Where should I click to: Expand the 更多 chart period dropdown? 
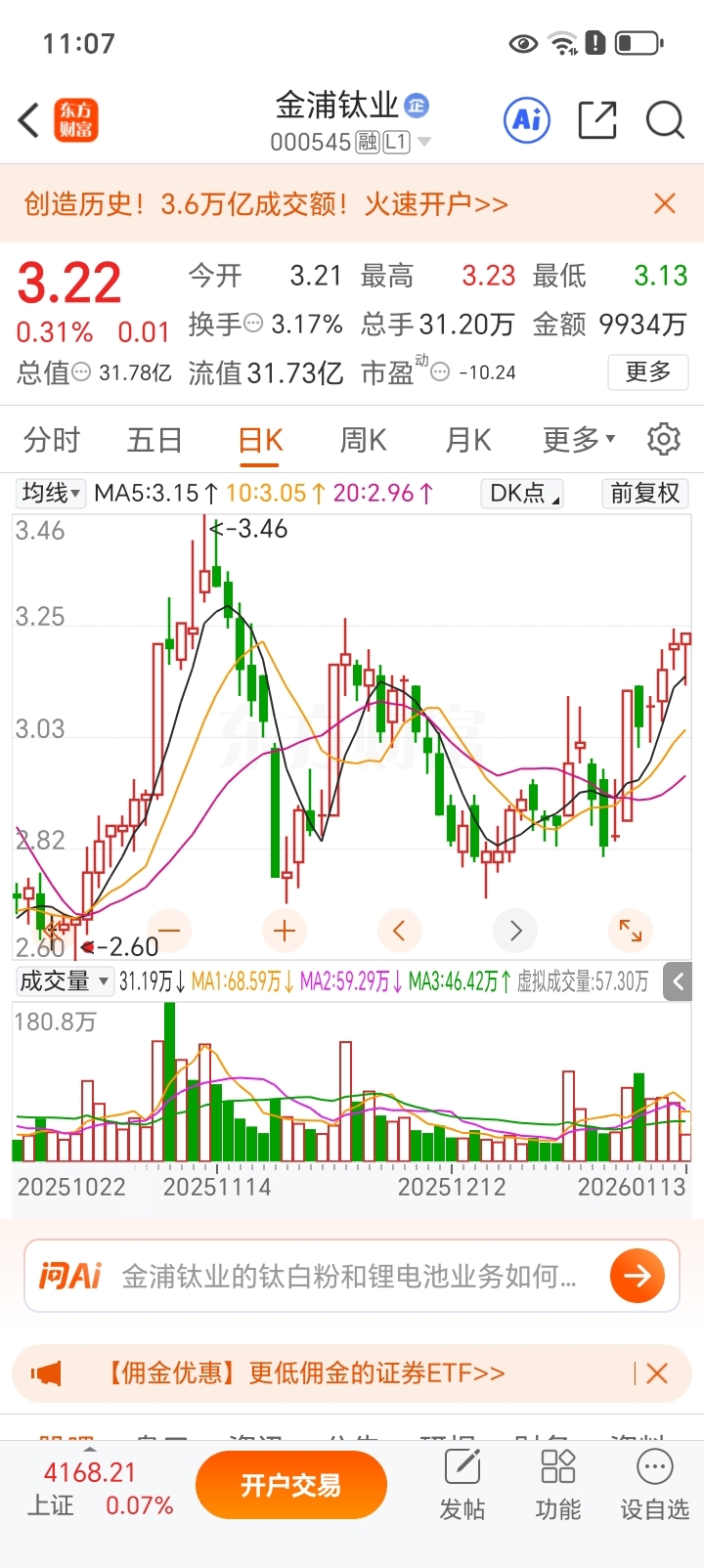pos(579,440)
